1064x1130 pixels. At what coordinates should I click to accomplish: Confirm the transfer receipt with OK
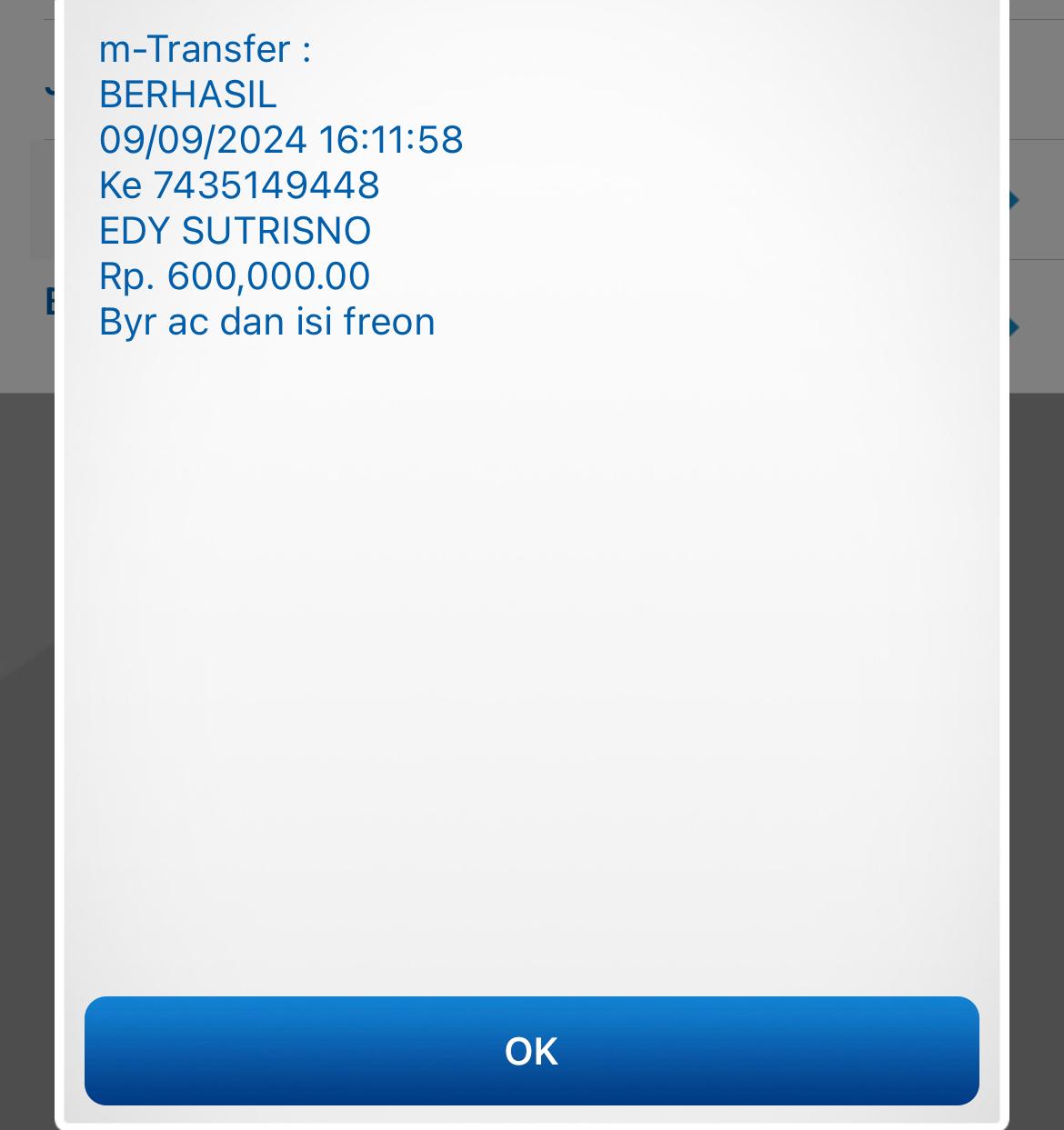531,1051
